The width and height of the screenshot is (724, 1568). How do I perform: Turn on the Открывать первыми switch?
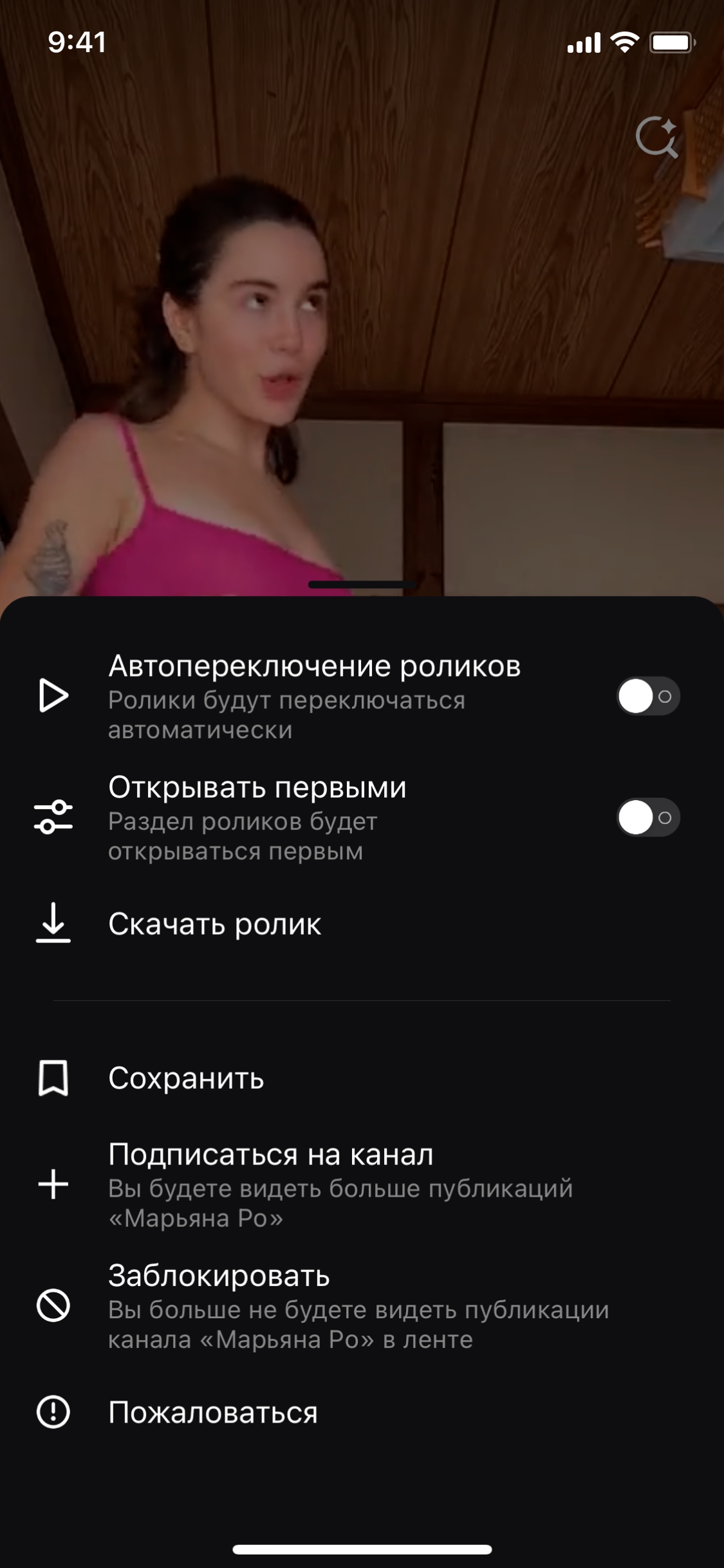(647, 817)
